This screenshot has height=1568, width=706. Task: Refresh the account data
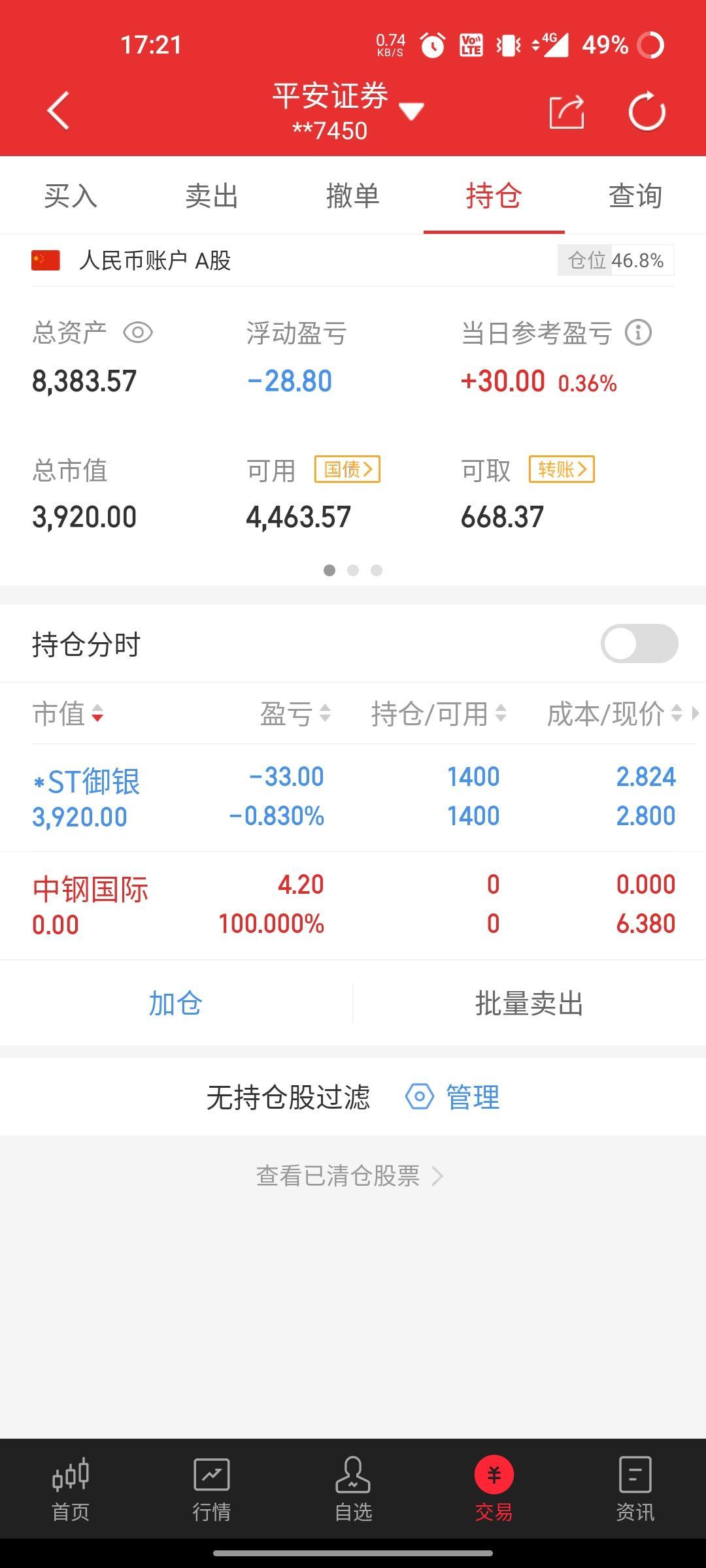point(647,112)
